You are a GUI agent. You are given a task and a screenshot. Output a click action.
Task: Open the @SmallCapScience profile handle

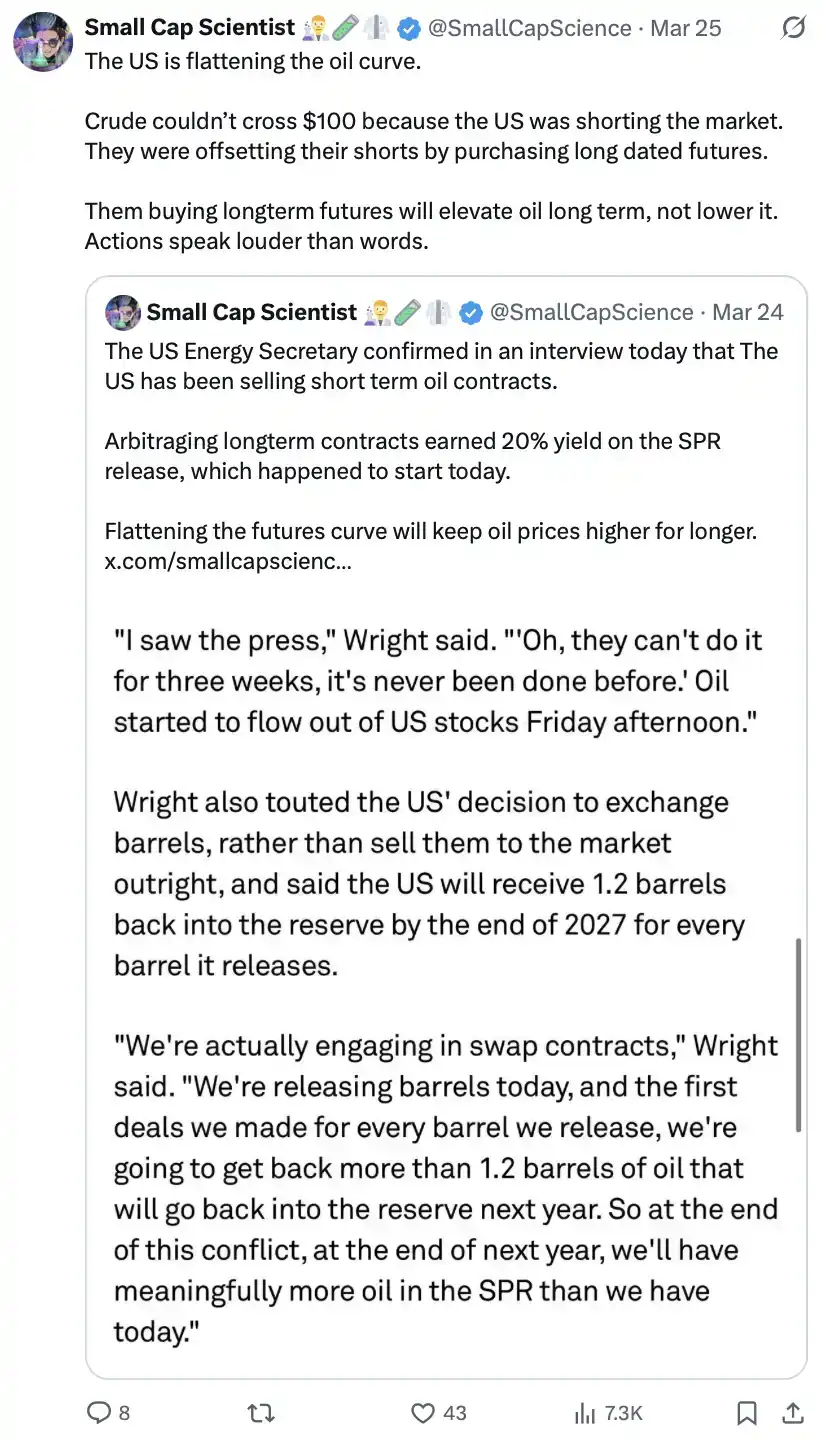530,28
